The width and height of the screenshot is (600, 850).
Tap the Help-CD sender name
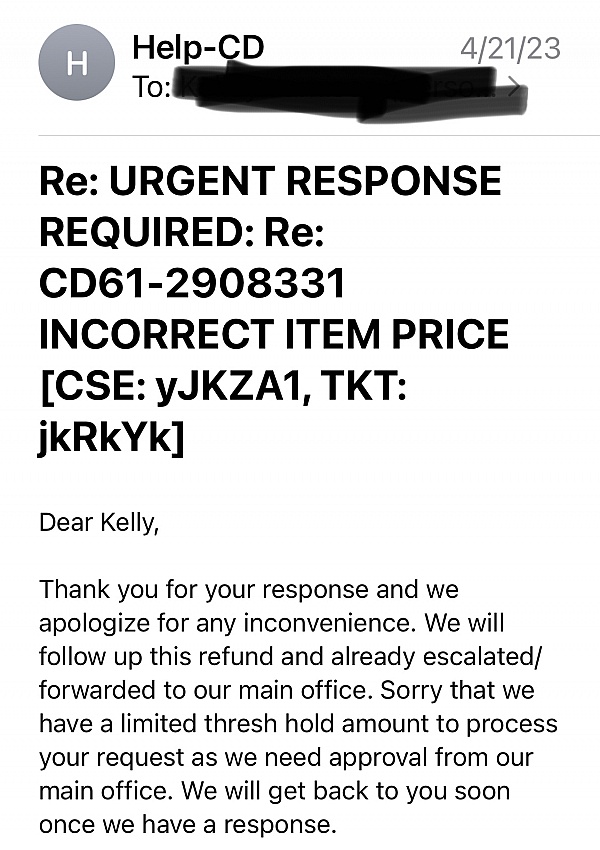pyautogui.click(x=198, y=47)
